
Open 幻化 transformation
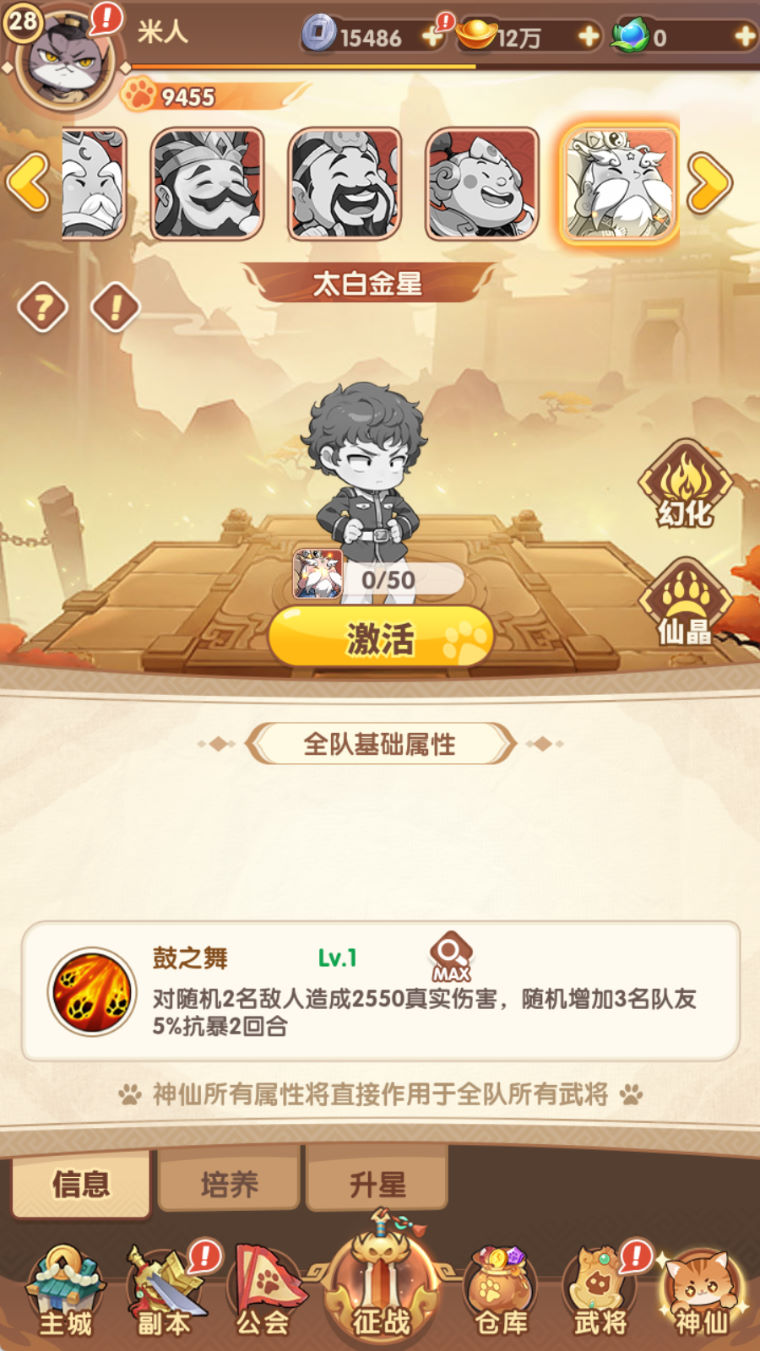point(685,489)
